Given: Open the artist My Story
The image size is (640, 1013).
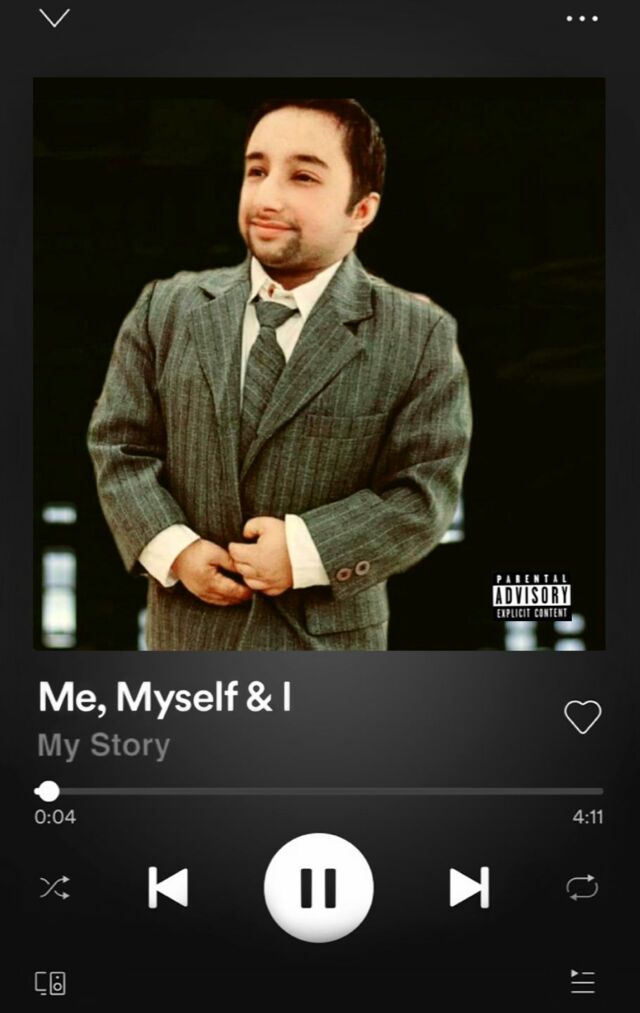Looking at the screenshot, I should click(x=104, y=746).
